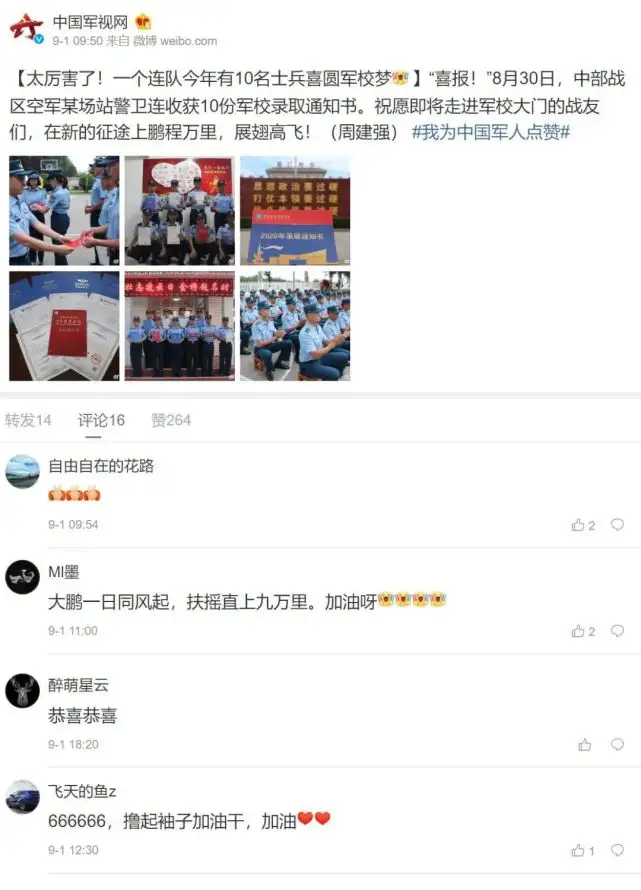The image size is (641, 890).
Task: Switch to the 赞264 tab
Action: (171, 420)
